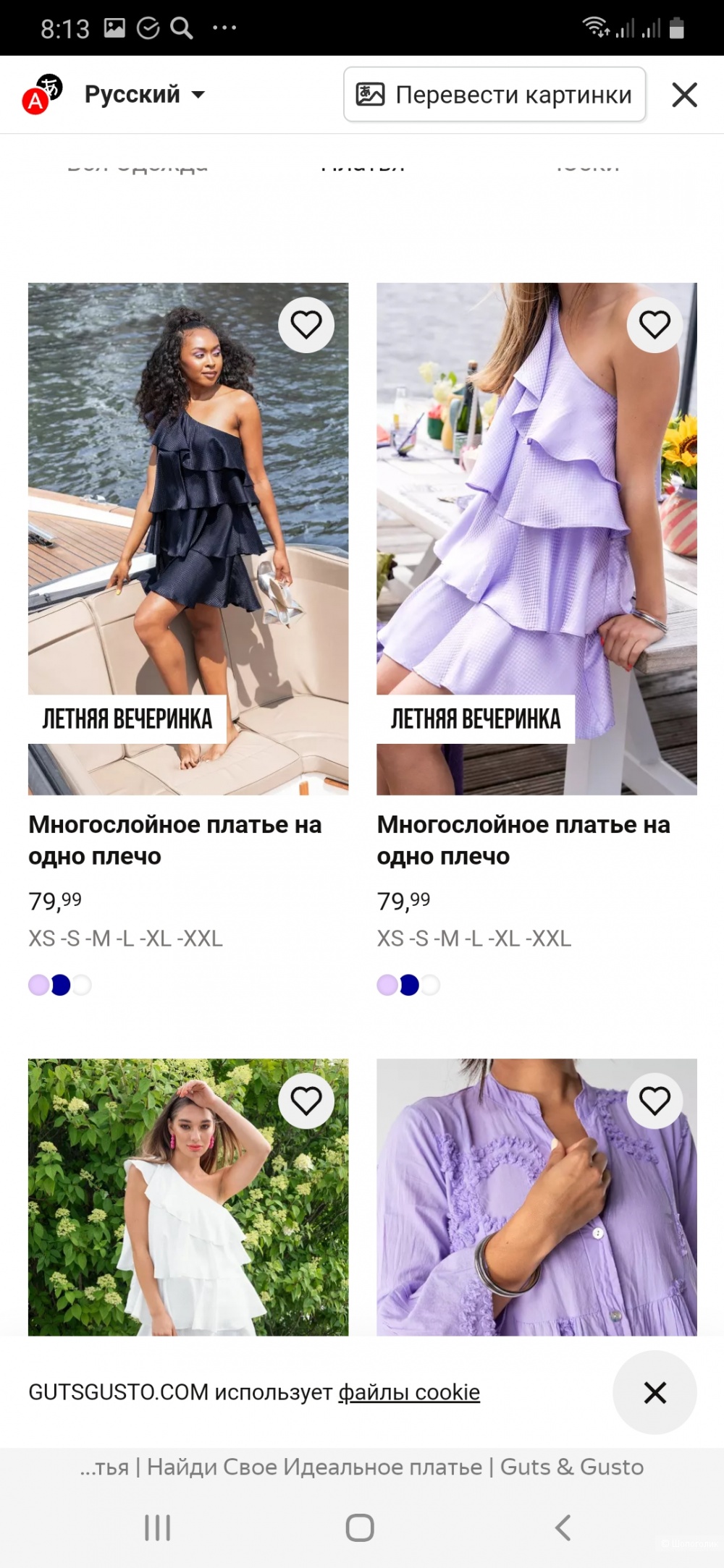Open the Русский language dropdown
Viewport: 724px width, 1568px height.
click(145, 95)
